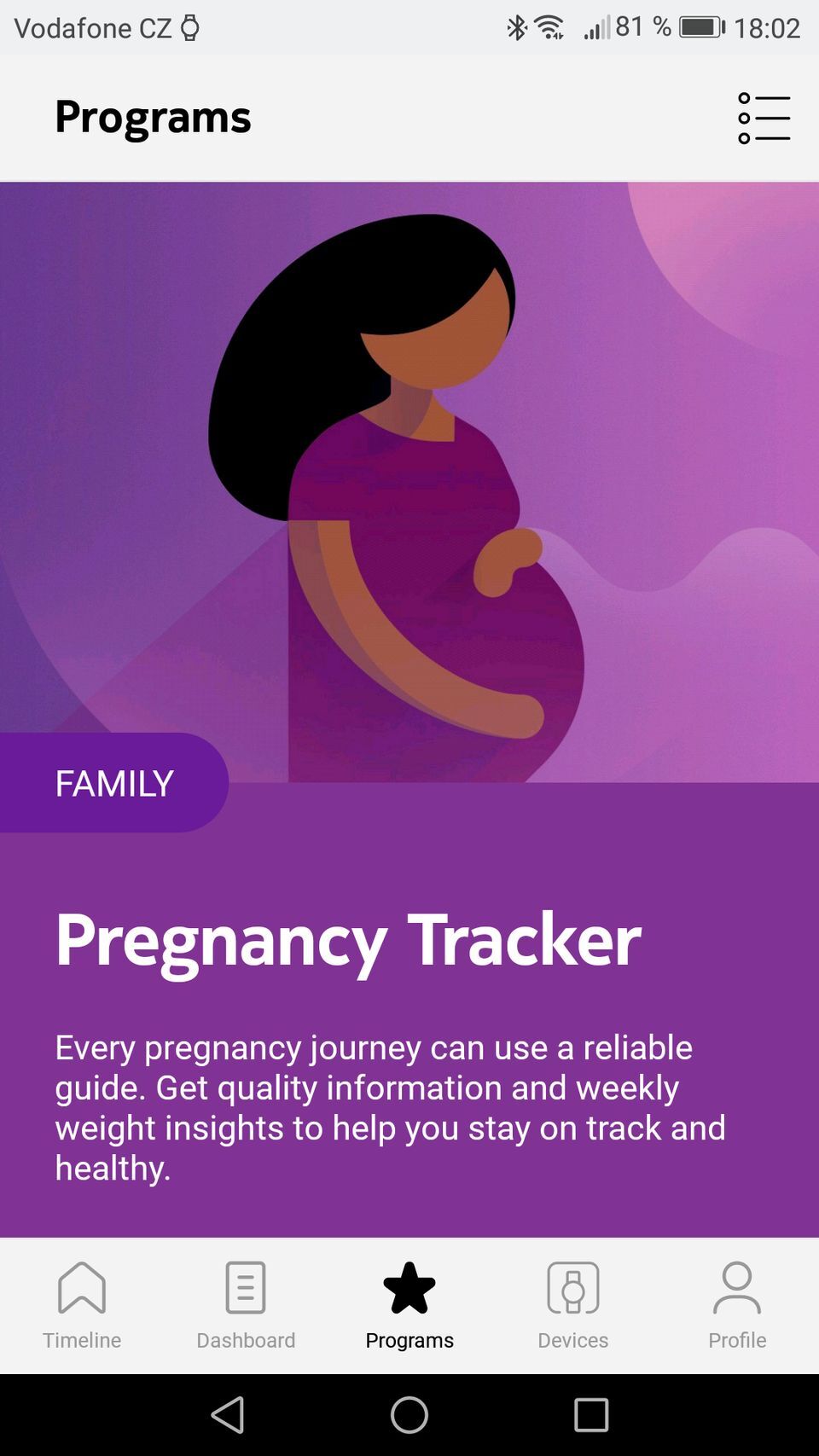The width and height of the screenshot is (819, 1456).
Task: Switch to the Profile tab
Action: 737,1305
